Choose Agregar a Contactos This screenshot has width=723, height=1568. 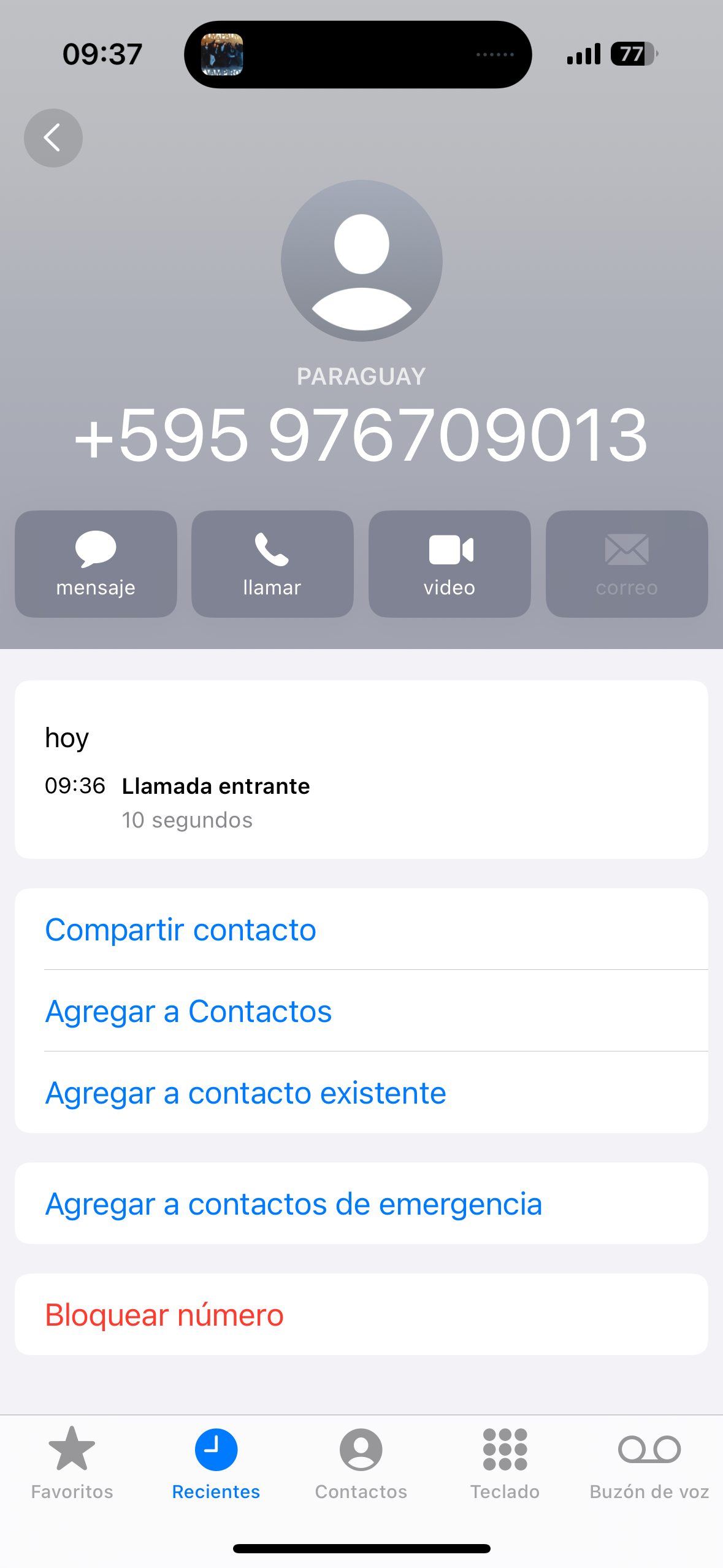[188, 1011]
